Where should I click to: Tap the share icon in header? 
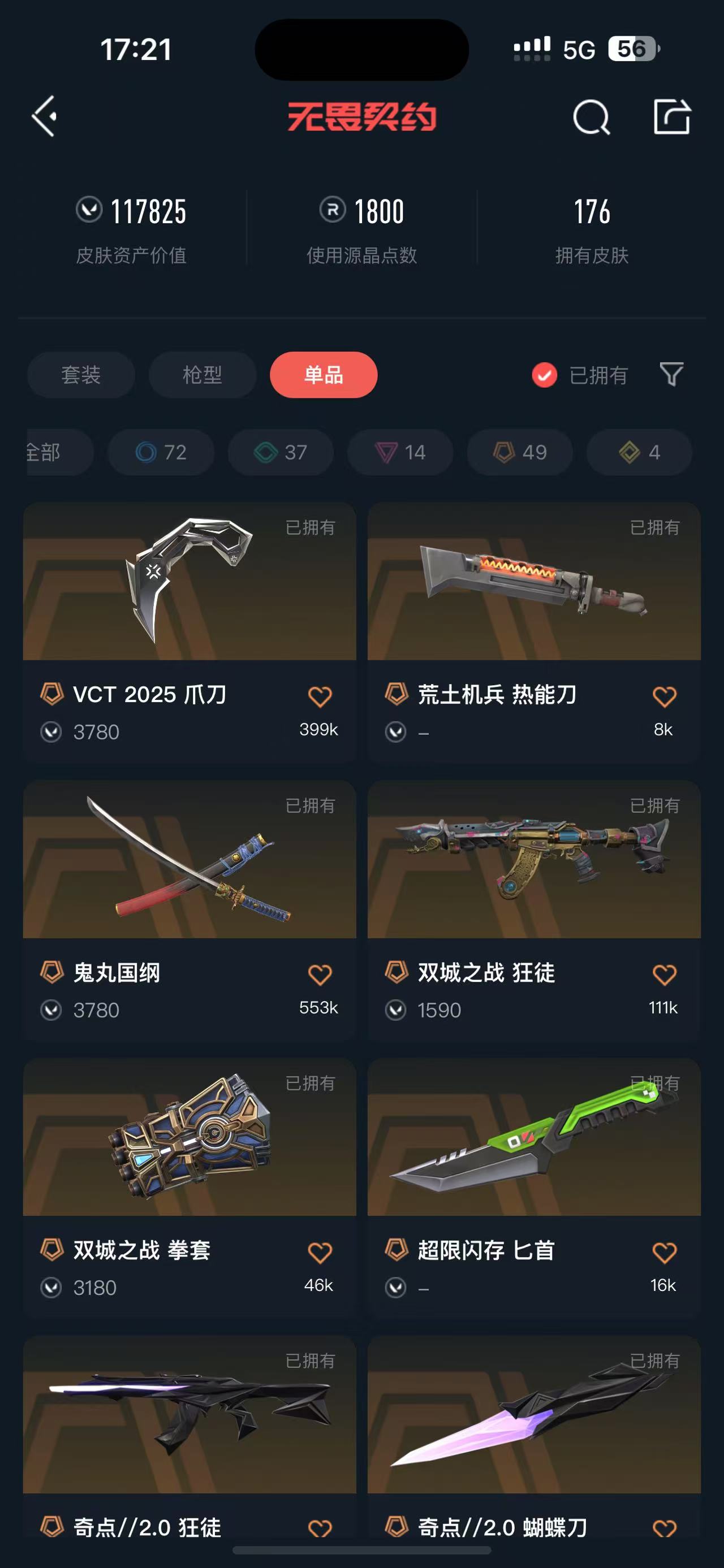(671, 116)
